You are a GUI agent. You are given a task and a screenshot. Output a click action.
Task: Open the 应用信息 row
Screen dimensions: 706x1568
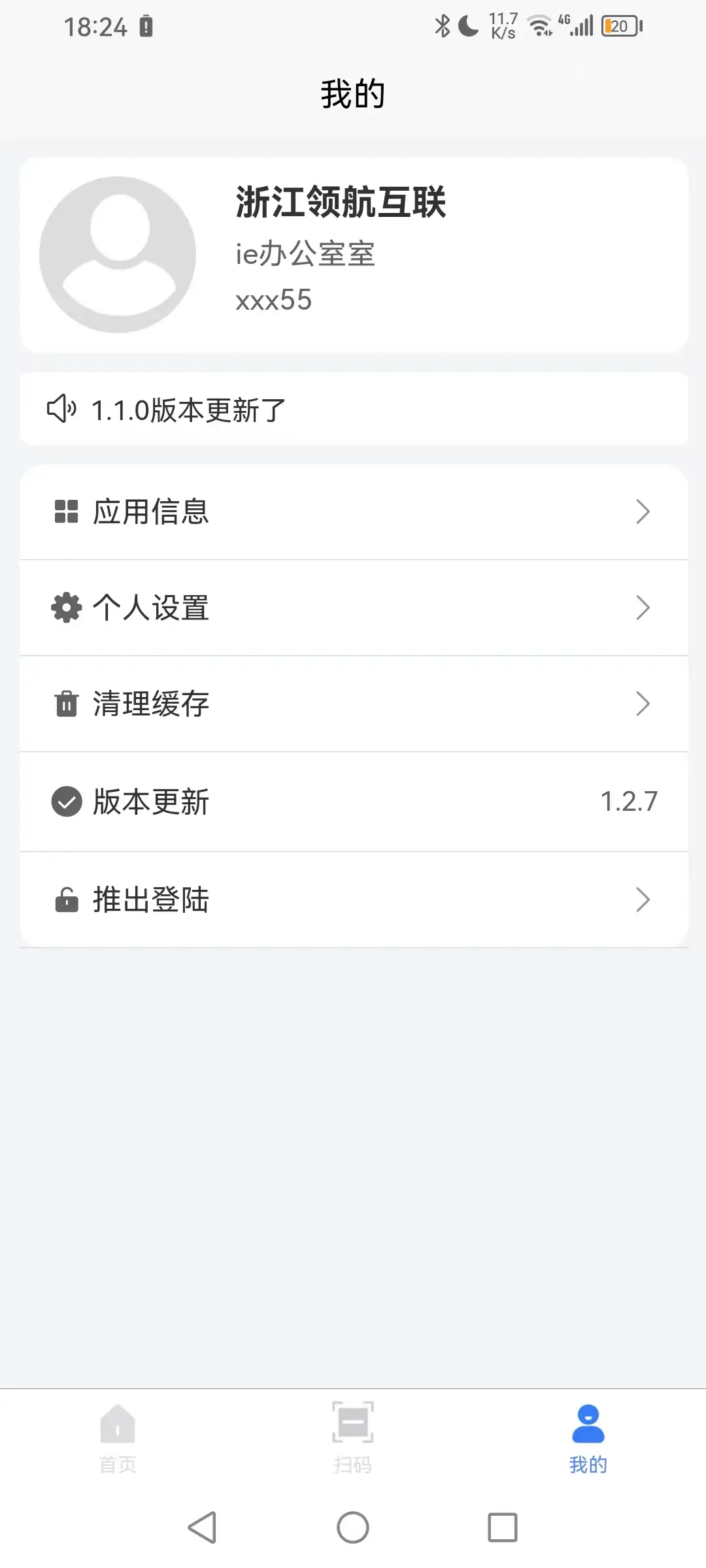354,512
